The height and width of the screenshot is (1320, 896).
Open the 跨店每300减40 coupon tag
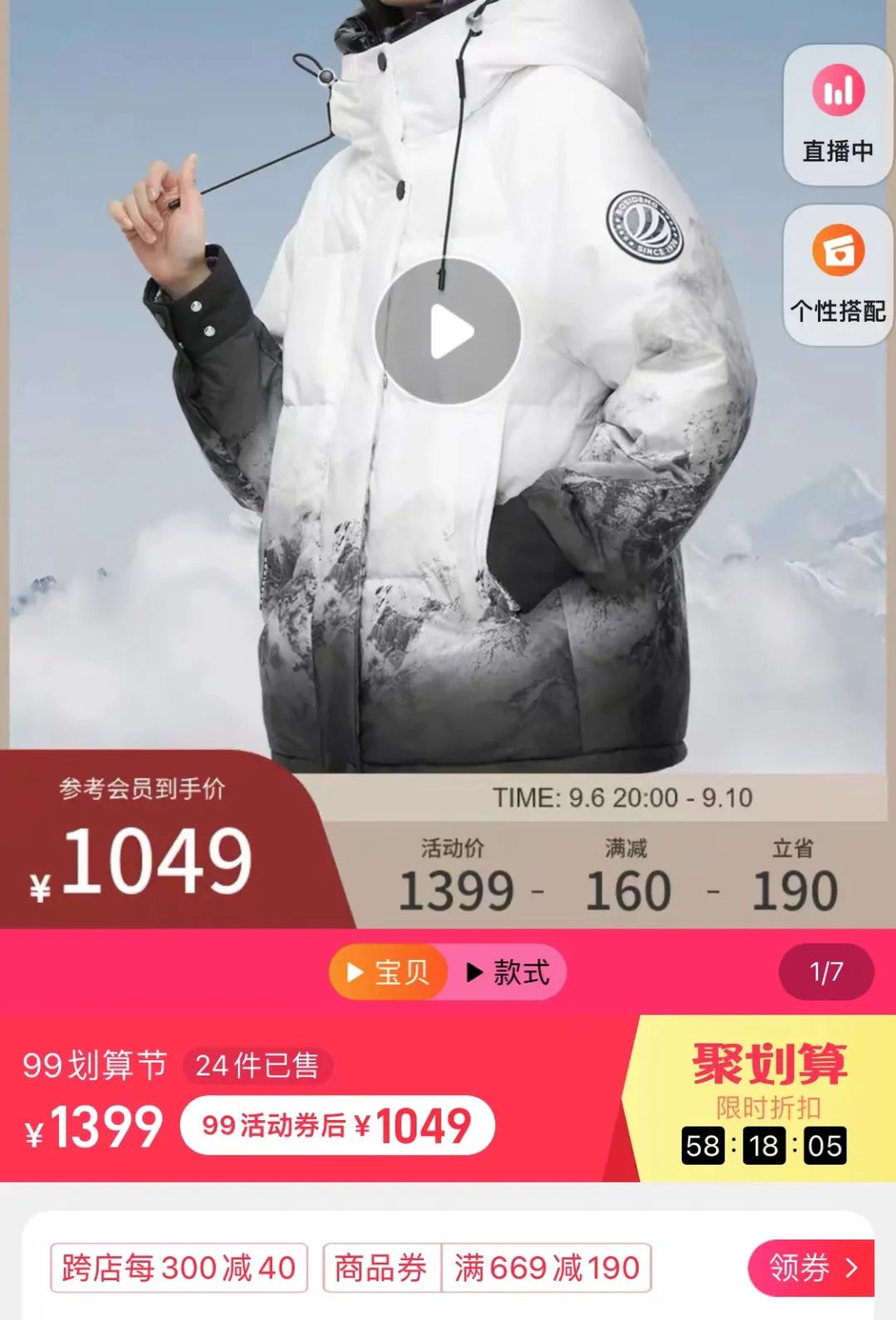pos(178,1267)
